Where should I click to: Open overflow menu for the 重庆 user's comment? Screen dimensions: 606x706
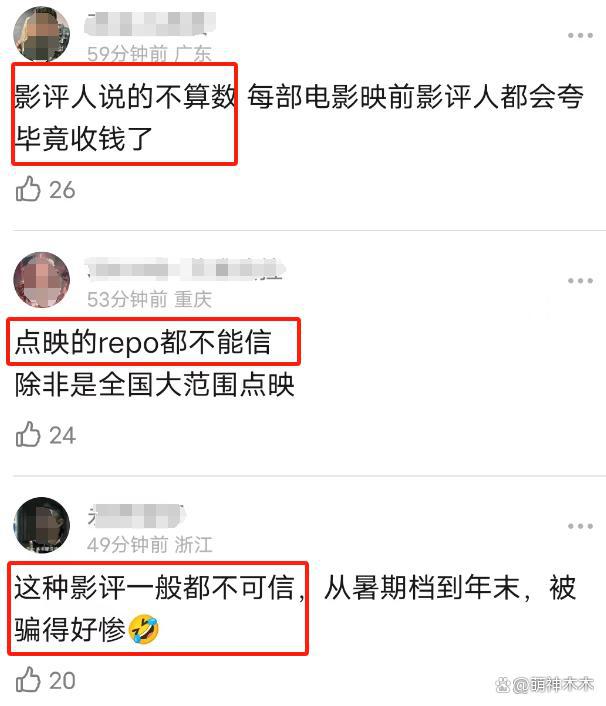click(580, 280)
